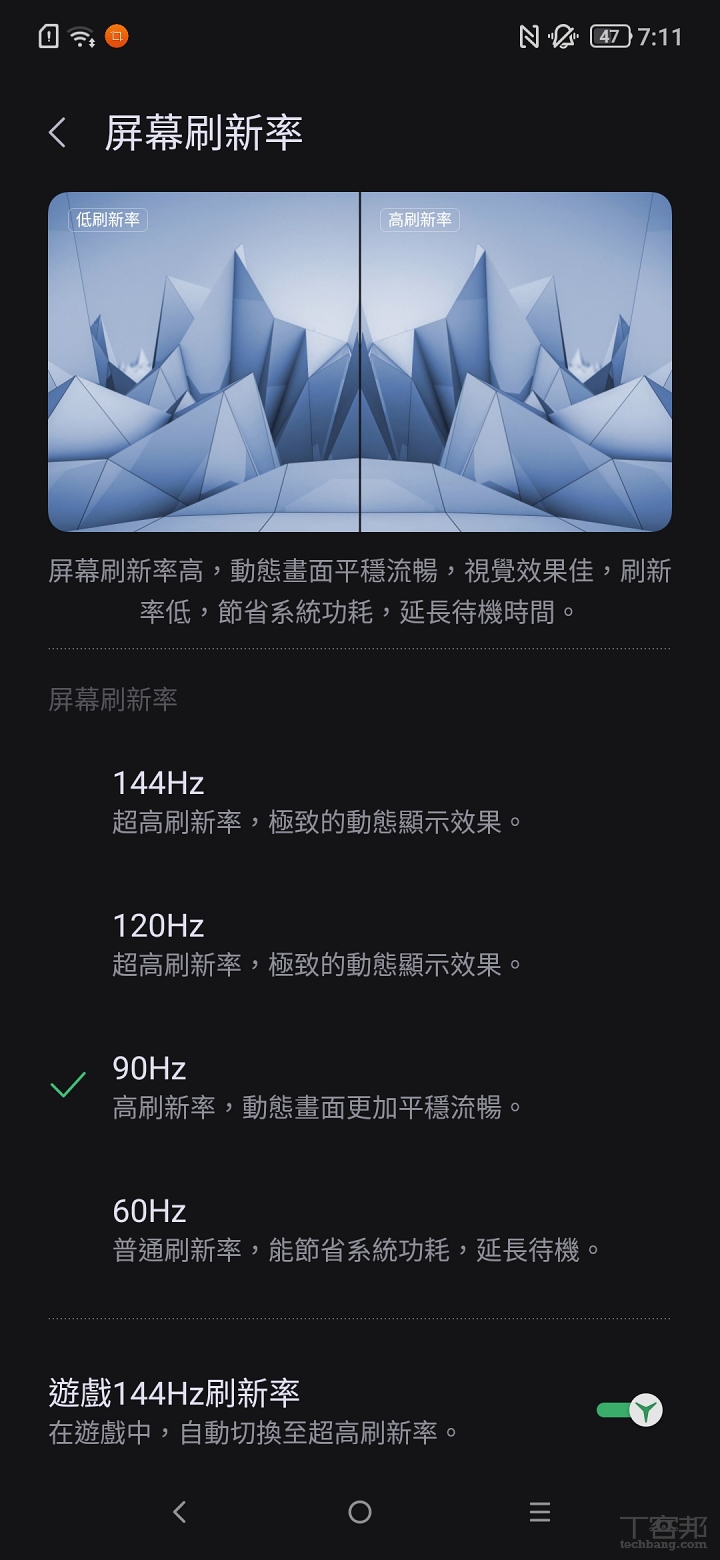
Task: Tap the back arrow beside 屏幕刷新率 title
Action: tap(60, 129)
